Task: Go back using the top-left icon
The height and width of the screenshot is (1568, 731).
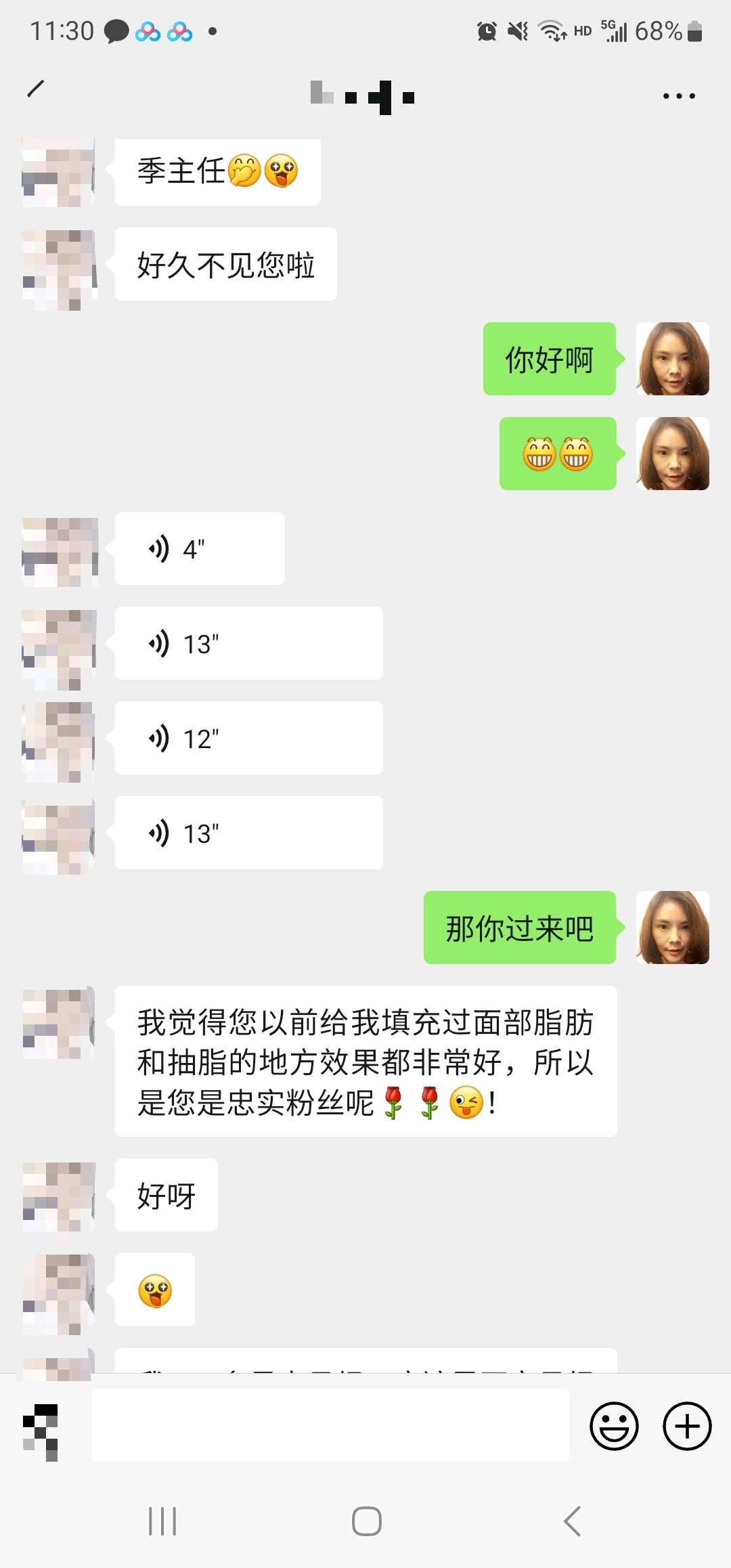Action: 36,88
